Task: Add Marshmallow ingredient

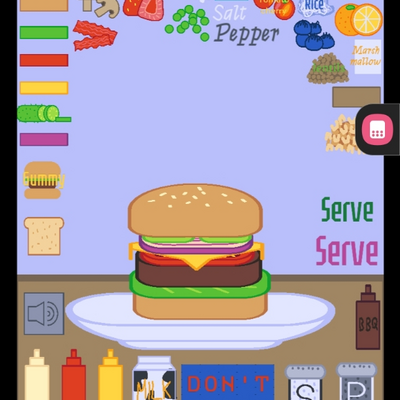Action: (x=367, y=56)
